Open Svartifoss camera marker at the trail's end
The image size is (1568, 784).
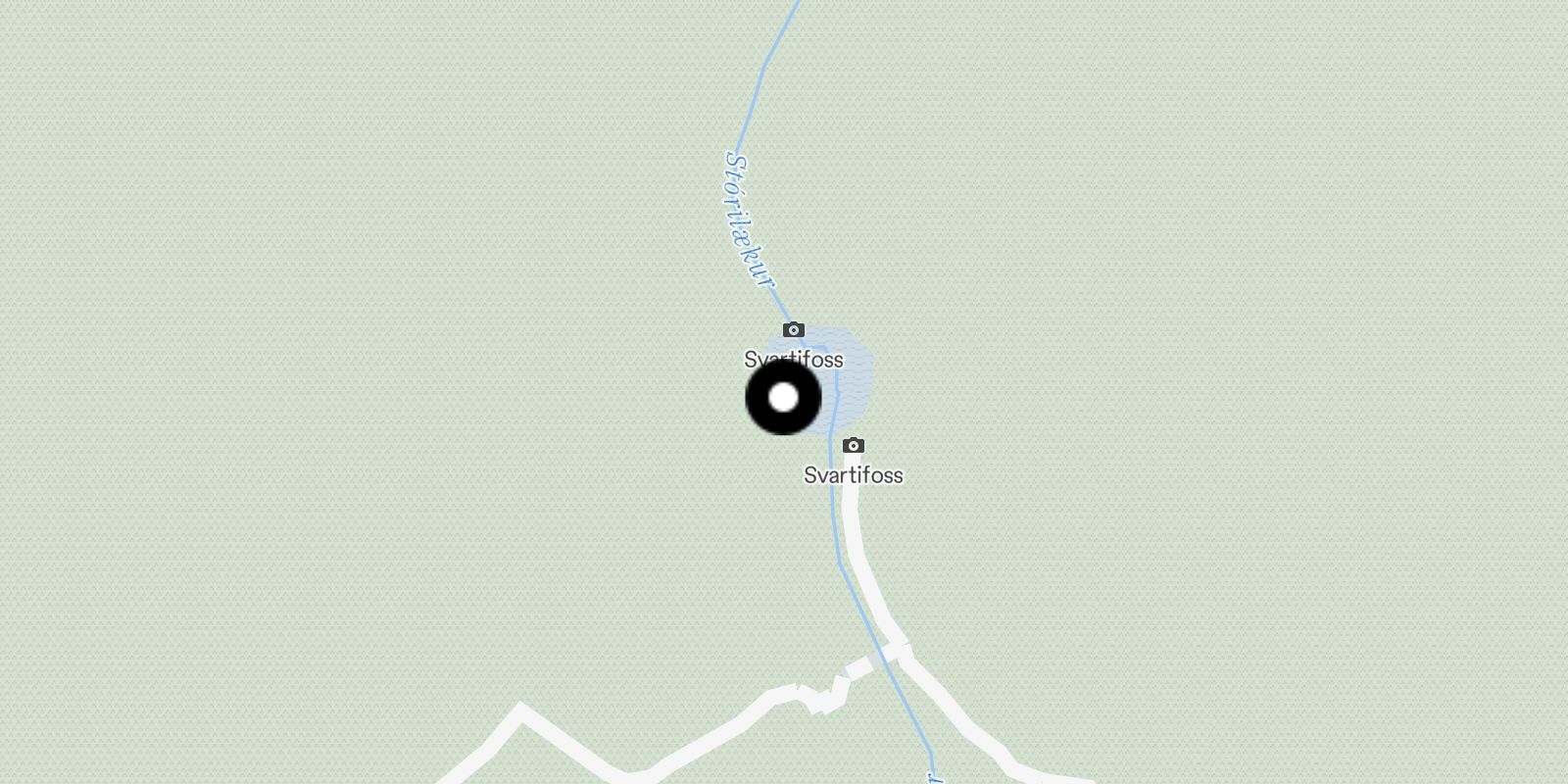point(854,446)
